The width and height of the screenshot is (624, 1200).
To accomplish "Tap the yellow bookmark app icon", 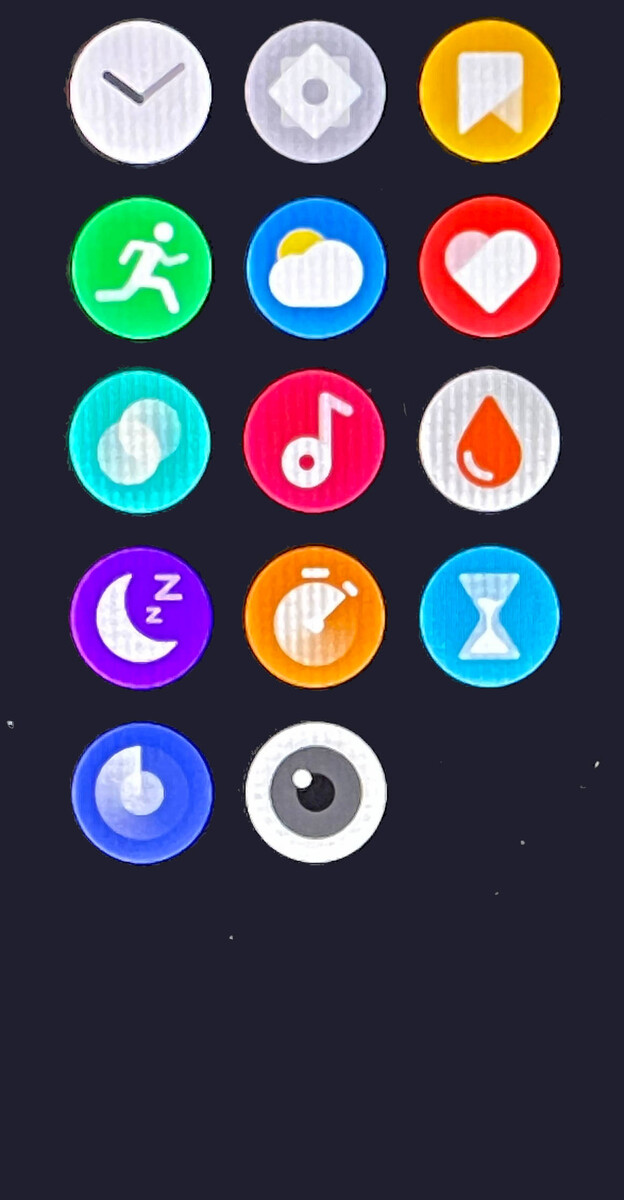I will 489,91.
